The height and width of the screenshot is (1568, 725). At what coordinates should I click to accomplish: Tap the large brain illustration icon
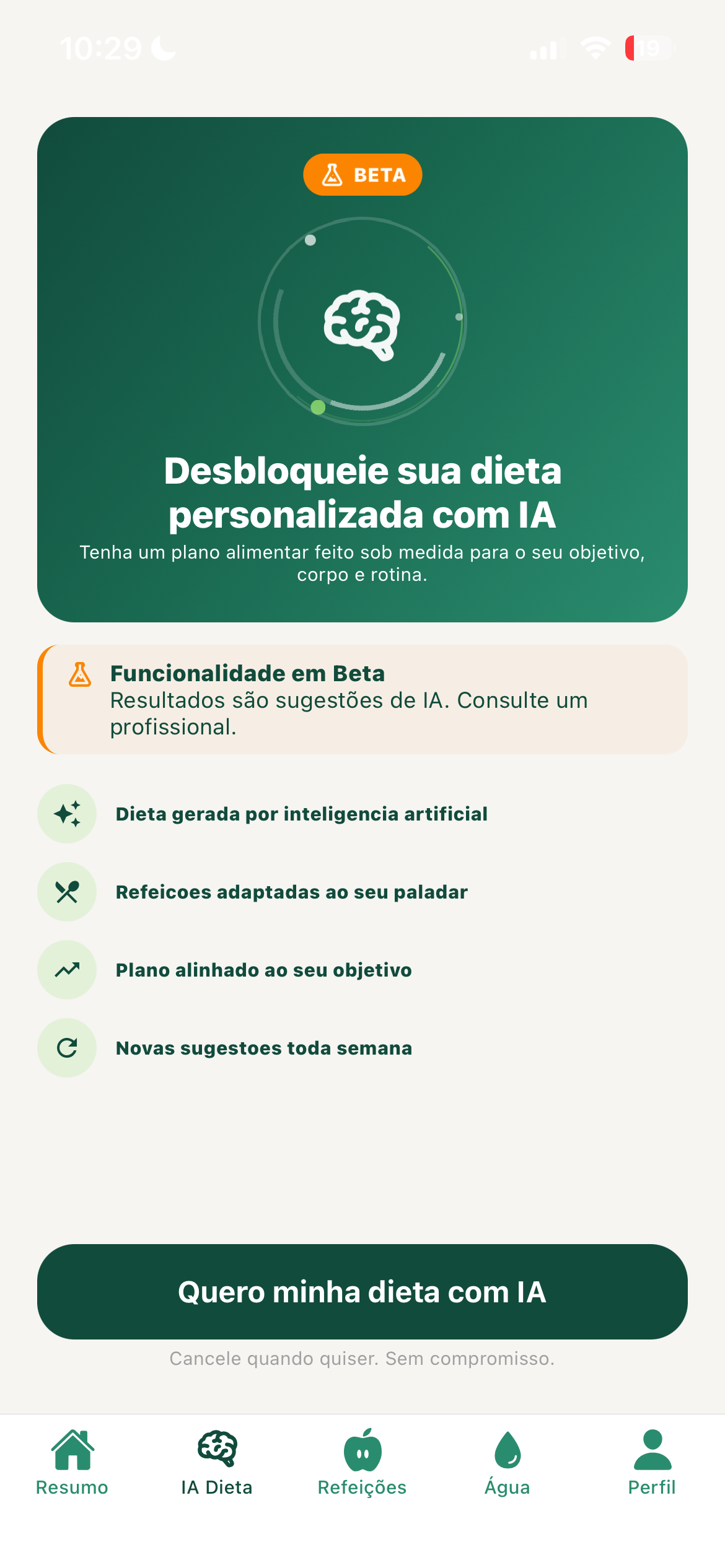pyautogui.click(x=362, y=325)
